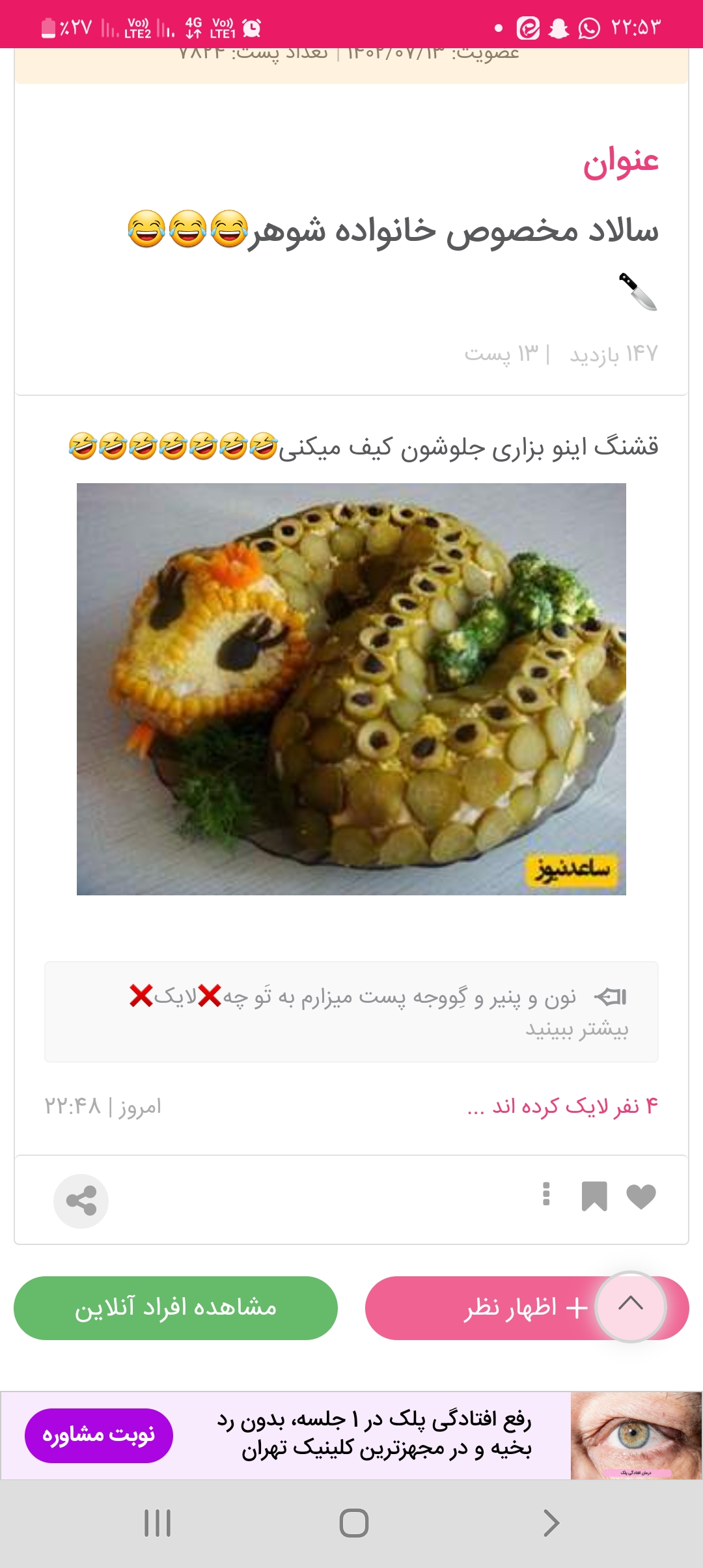Open the signature link بیشتر ببینید
The height and width of the screenshot is (1568, 703).
(x=577, y=1029)
